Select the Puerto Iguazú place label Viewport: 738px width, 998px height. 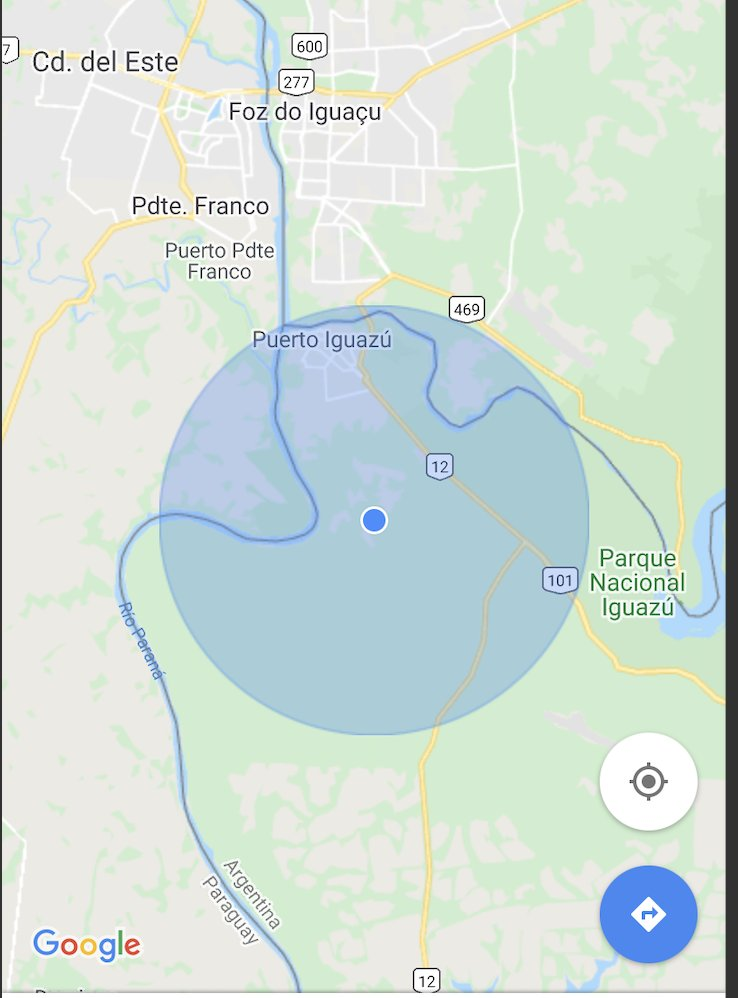(x=322, y=340)
